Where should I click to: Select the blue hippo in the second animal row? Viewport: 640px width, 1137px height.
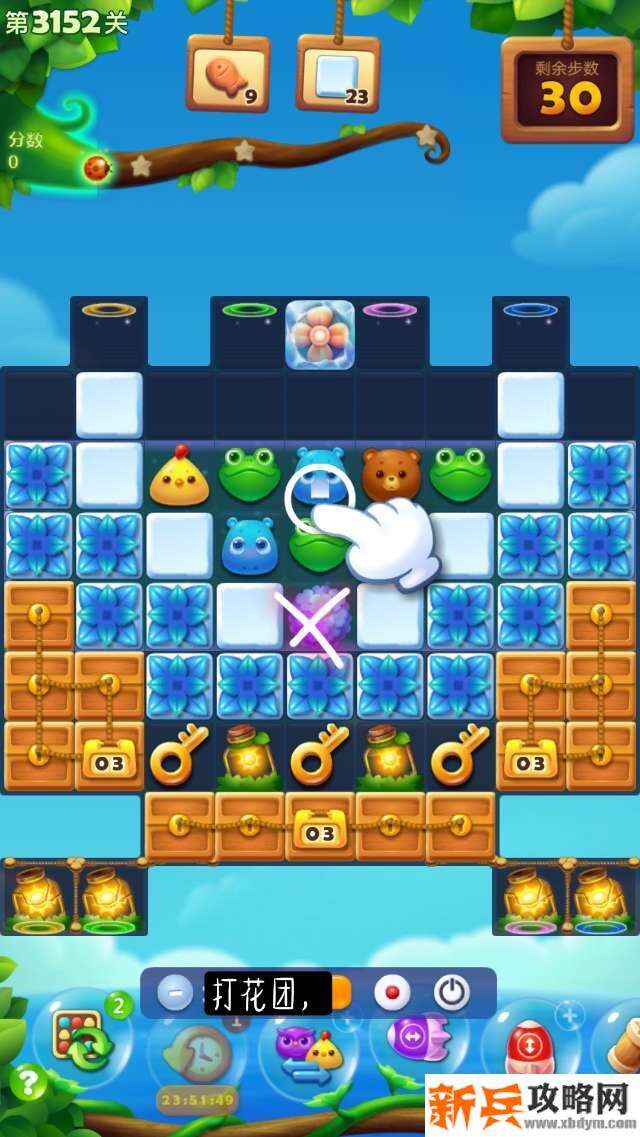click(249, 546)
